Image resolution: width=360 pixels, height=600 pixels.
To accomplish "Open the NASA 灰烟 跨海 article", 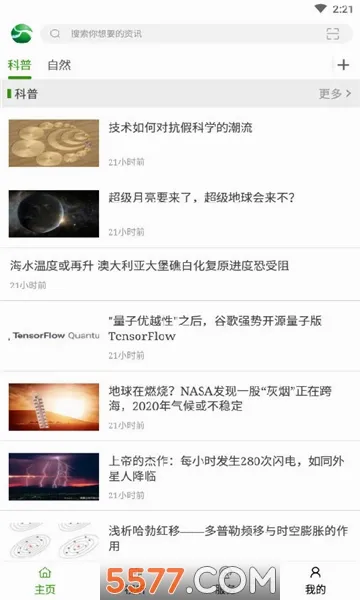I will pyautogui.click(x=180, y=406).
